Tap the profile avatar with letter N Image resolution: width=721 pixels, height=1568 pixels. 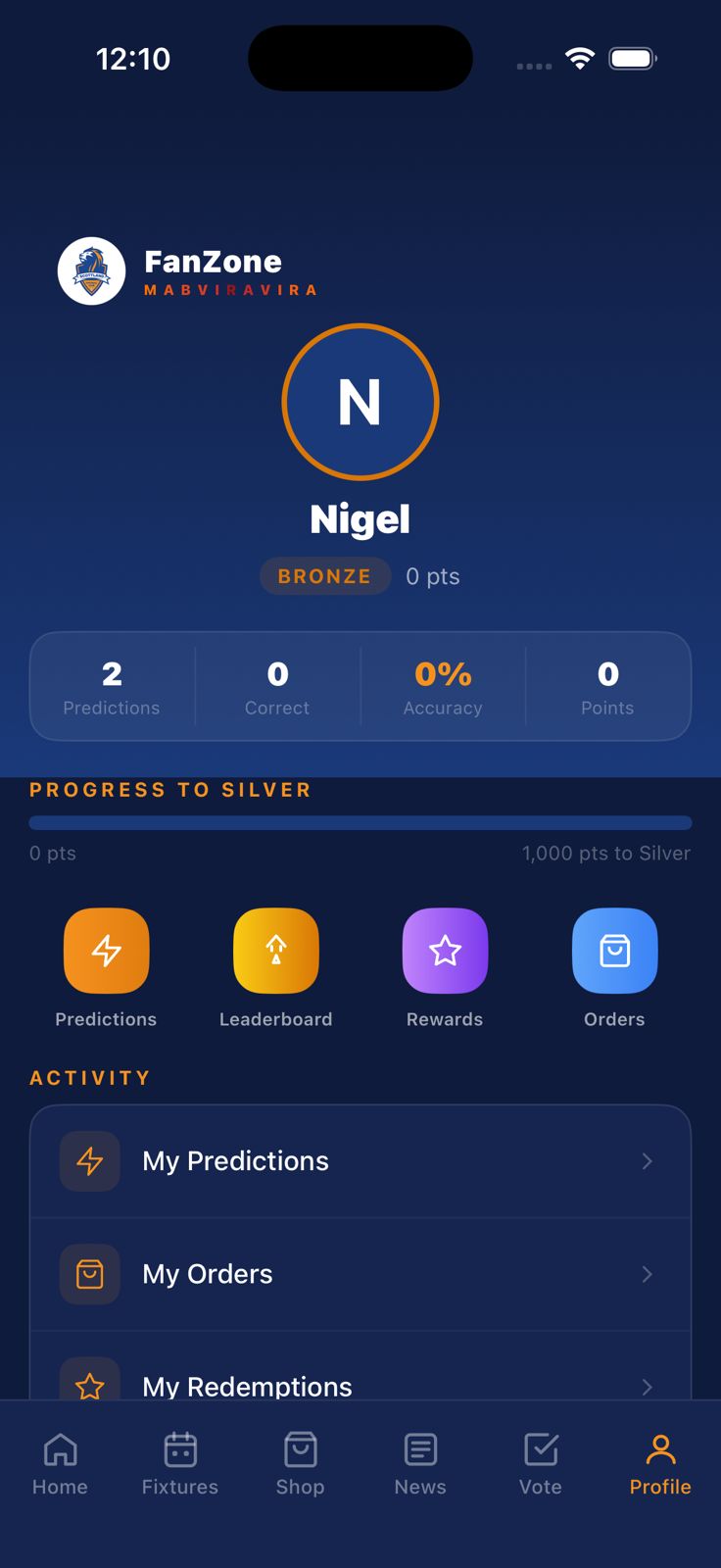point(360,402)
